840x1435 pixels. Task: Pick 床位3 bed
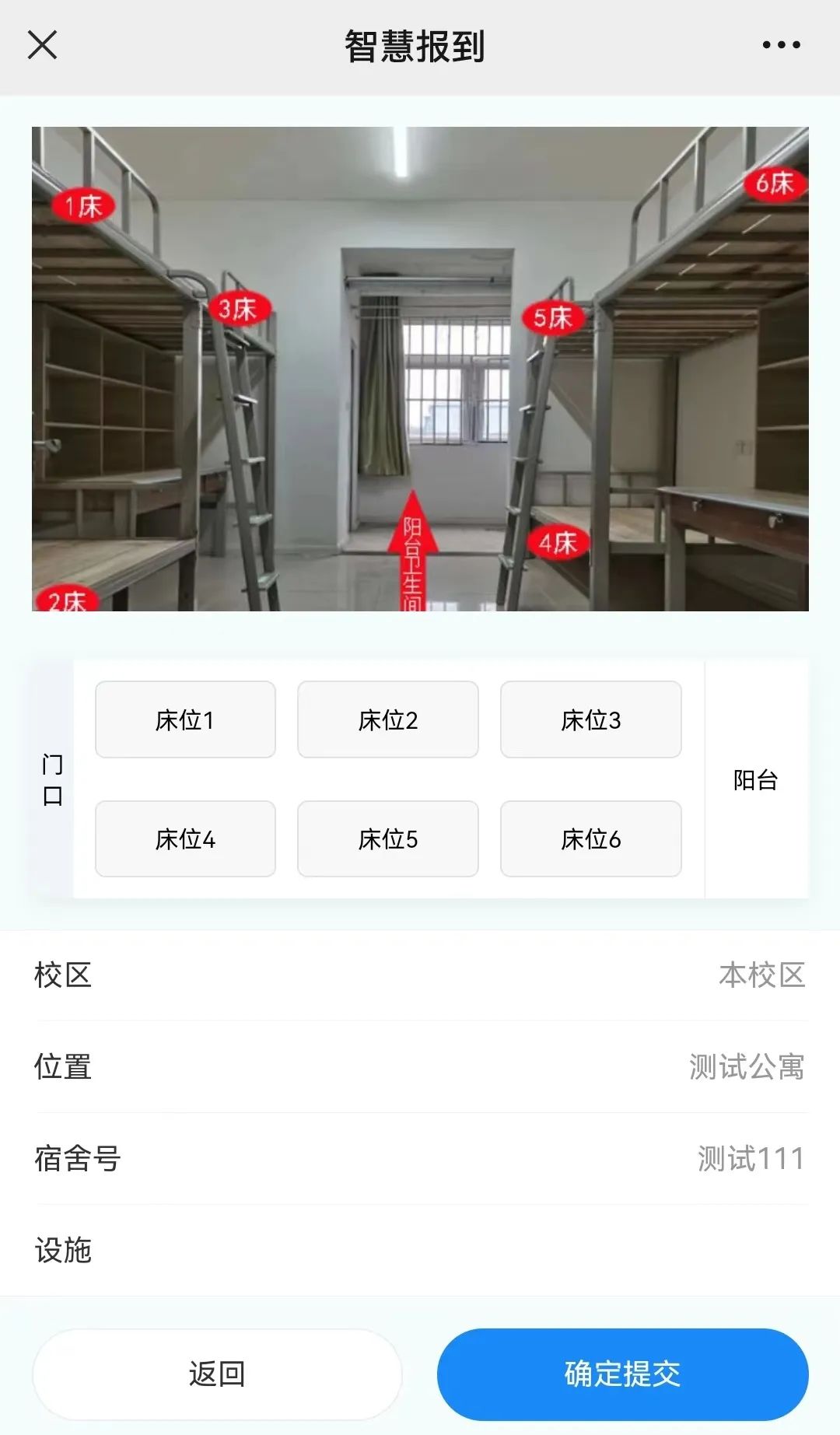[590, 719]
